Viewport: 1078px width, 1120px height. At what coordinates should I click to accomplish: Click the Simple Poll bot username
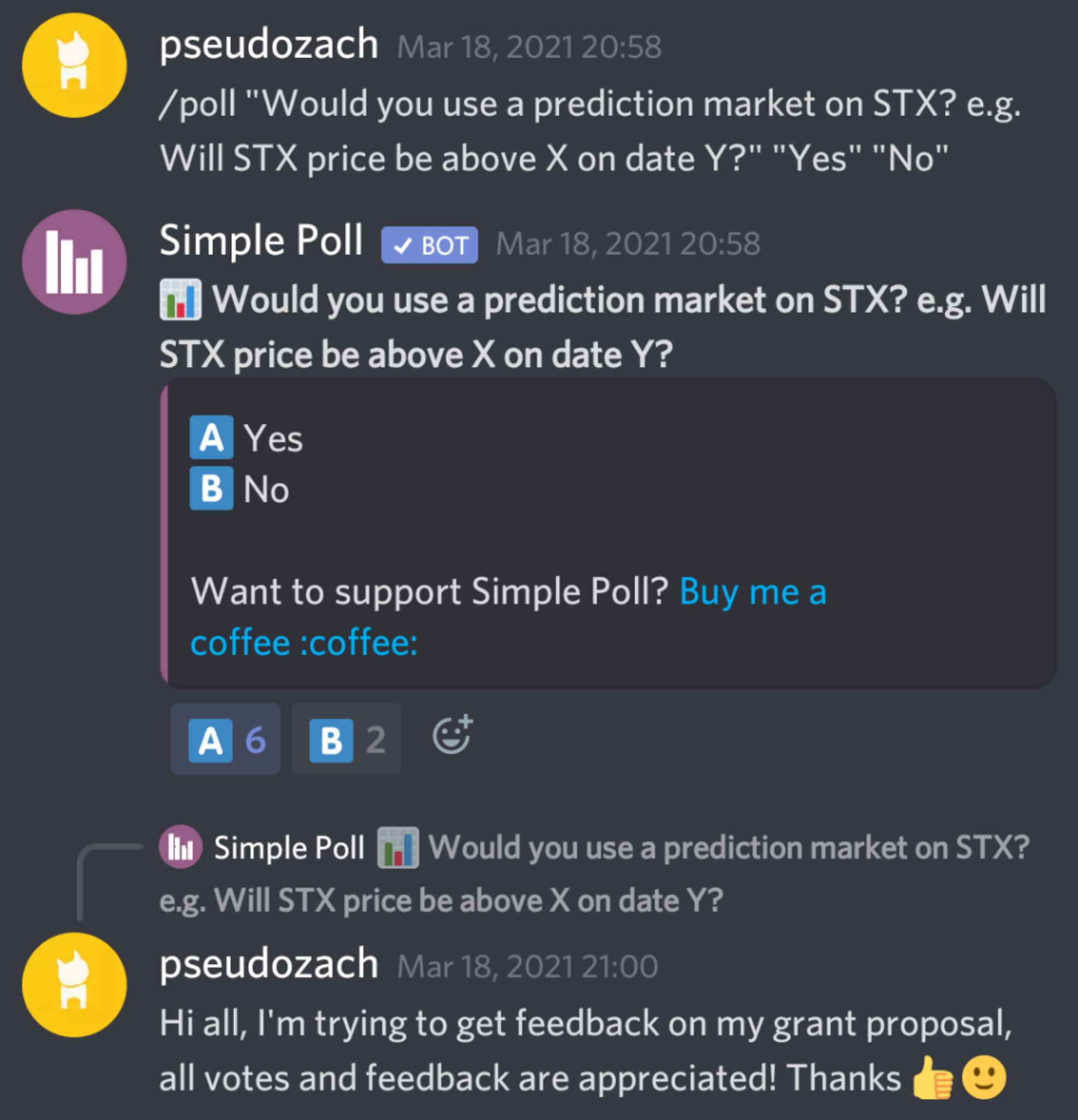pyautogui.click(x=261, y=240)
